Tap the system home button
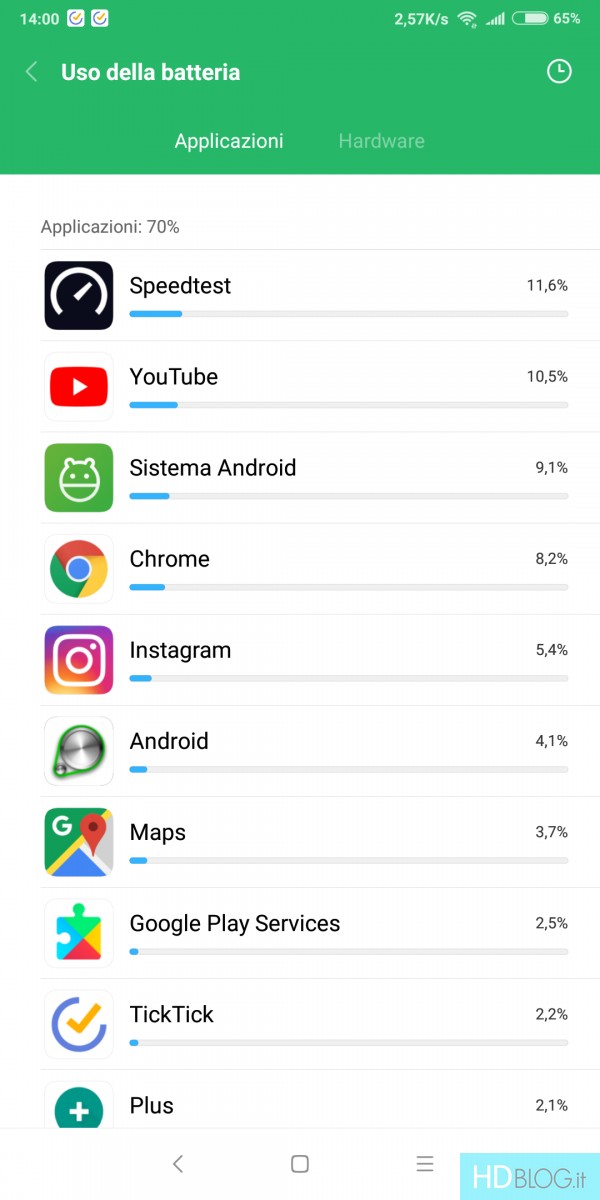 pos(299,1163)
